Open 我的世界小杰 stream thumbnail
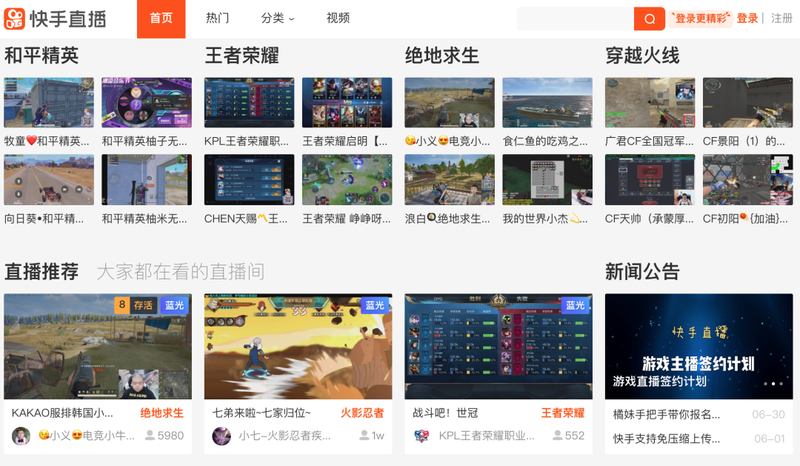Image resolution: width=800 pixels, height=466 pixels. click(547, 180)
